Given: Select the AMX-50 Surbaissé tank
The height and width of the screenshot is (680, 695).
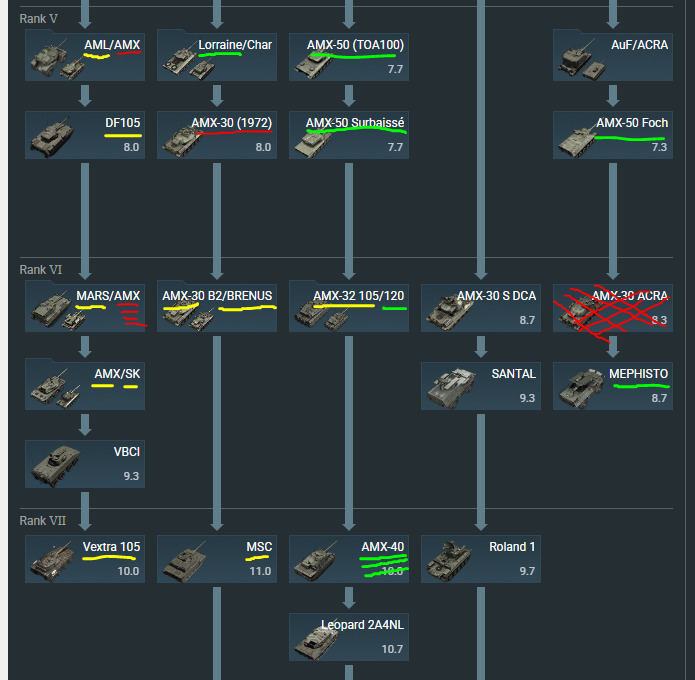Looking at the screenshot, I should point(348,135).
